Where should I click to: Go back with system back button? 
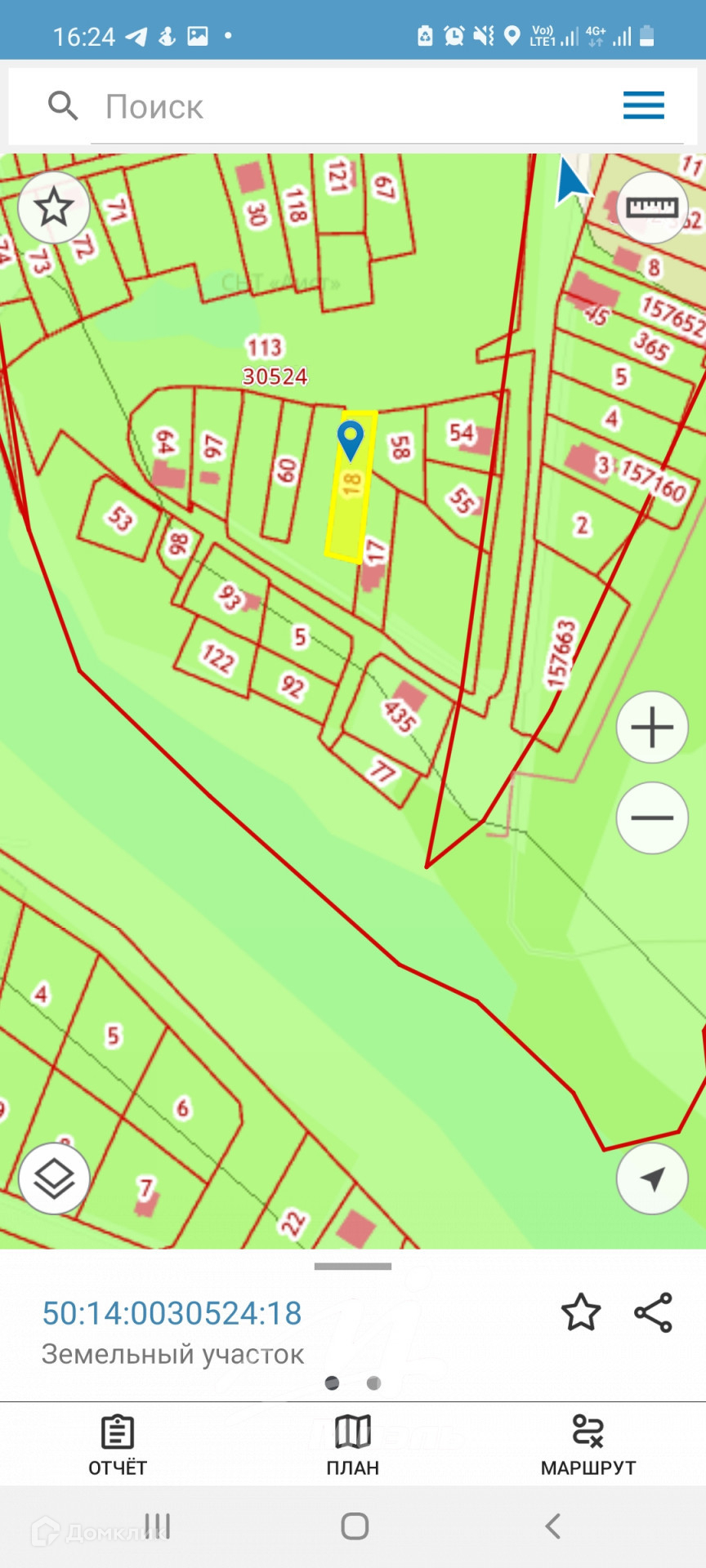(553, 1526)
